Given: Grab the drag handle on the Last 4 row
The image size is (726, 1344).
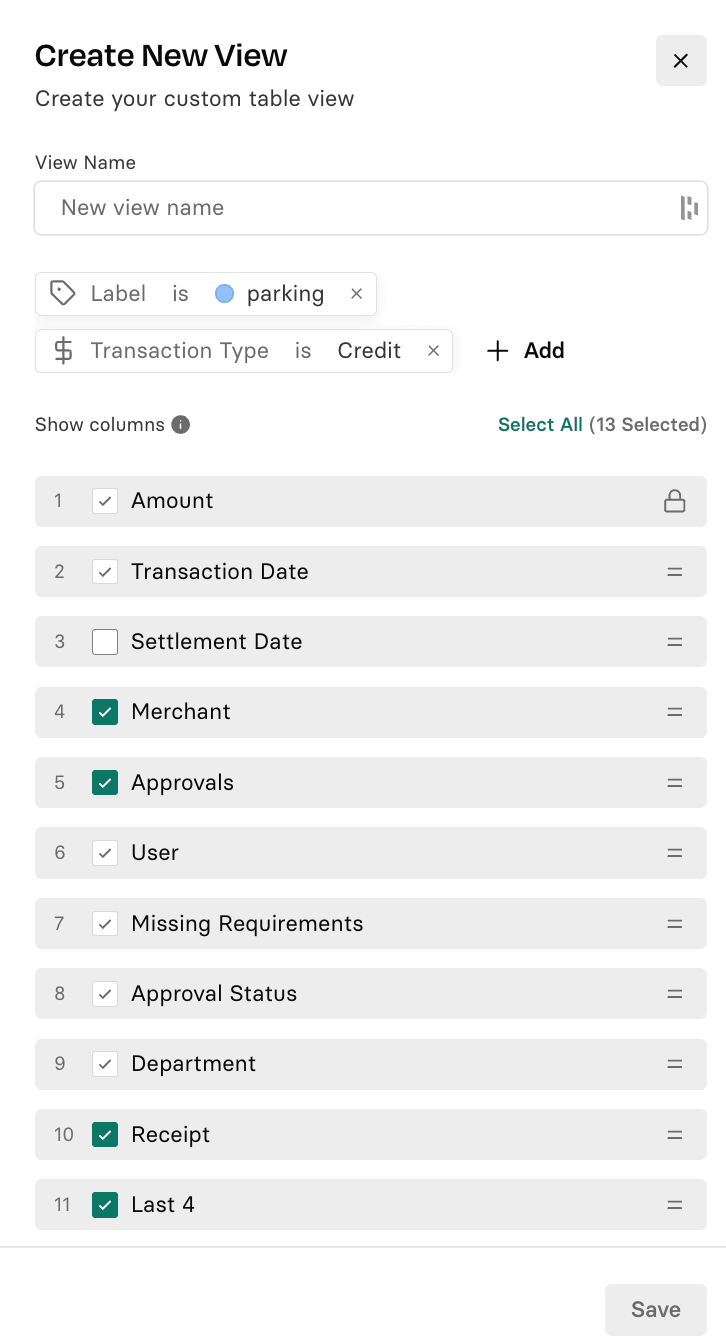Looking at the screenshot, I should [675, 1204].
